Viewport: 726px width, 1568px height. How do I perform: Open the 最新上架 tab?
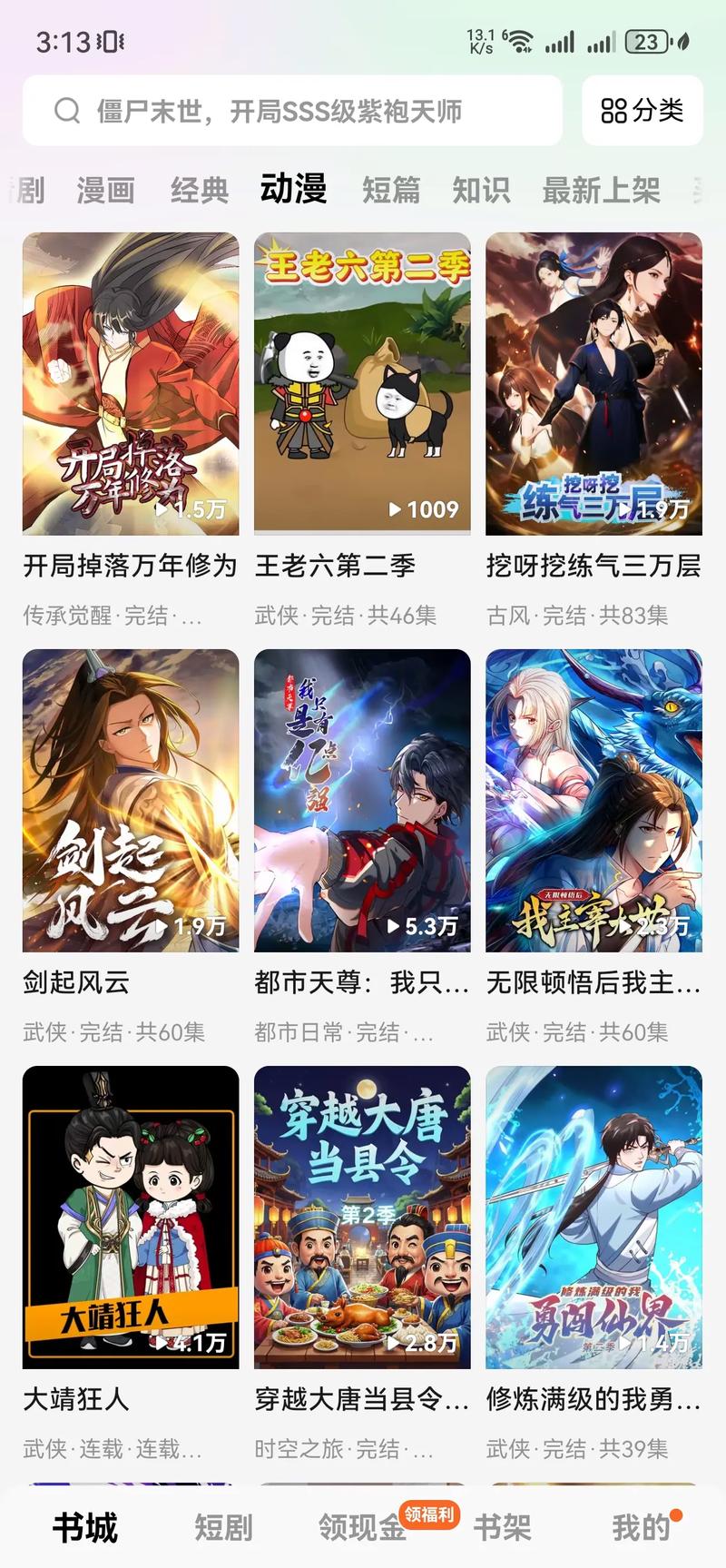click(x=601, y=191)
